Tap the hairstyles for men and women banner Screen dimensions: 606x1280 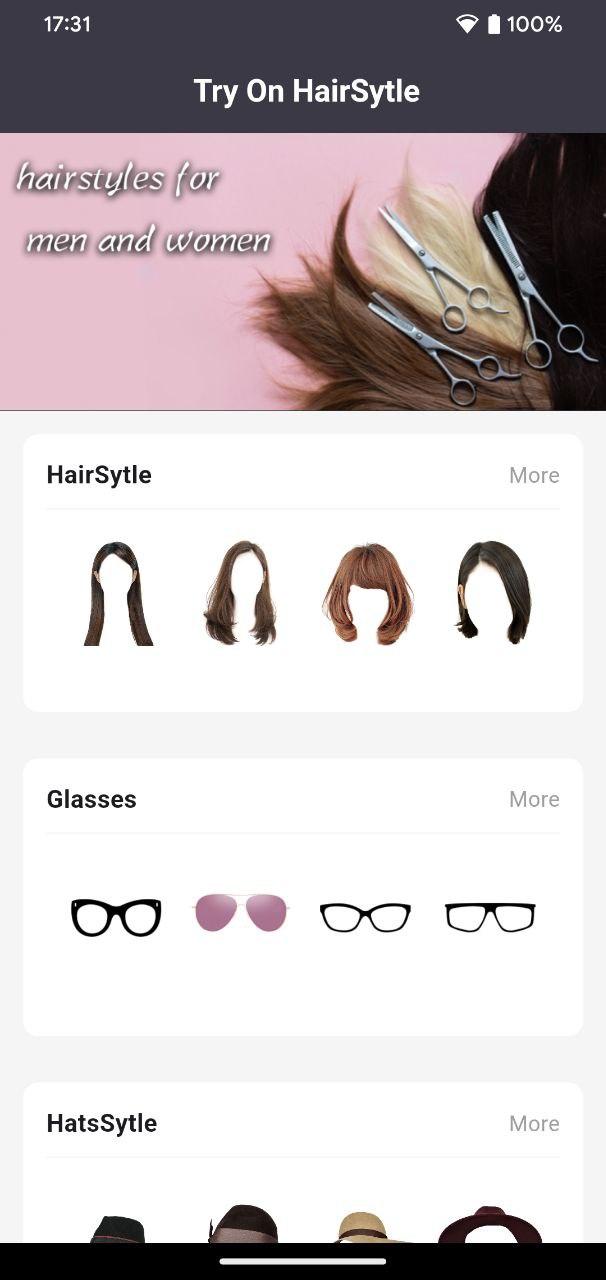[x=303, y=272]
